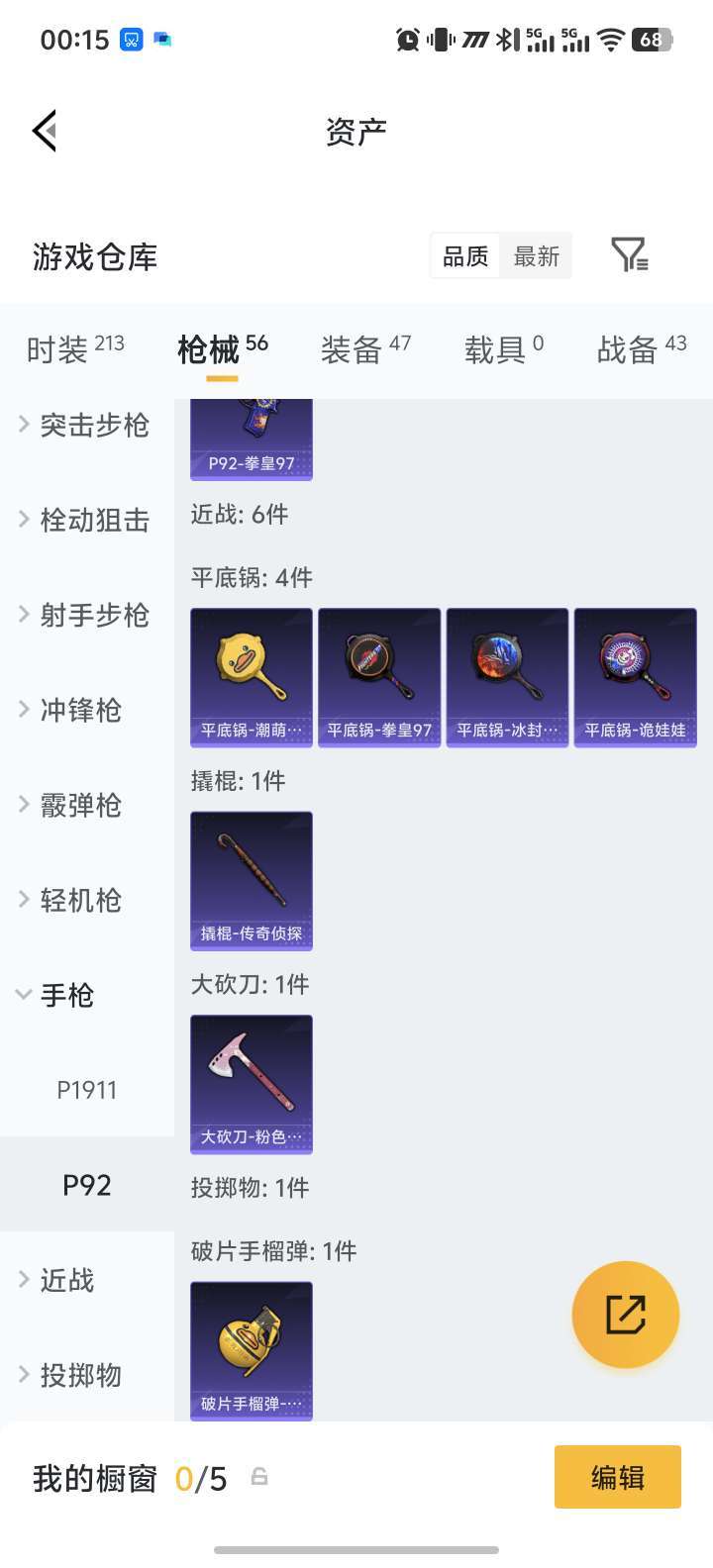The image size is (713, 1568).
Task: Switch to the 时装 tab
Action: 75,348
